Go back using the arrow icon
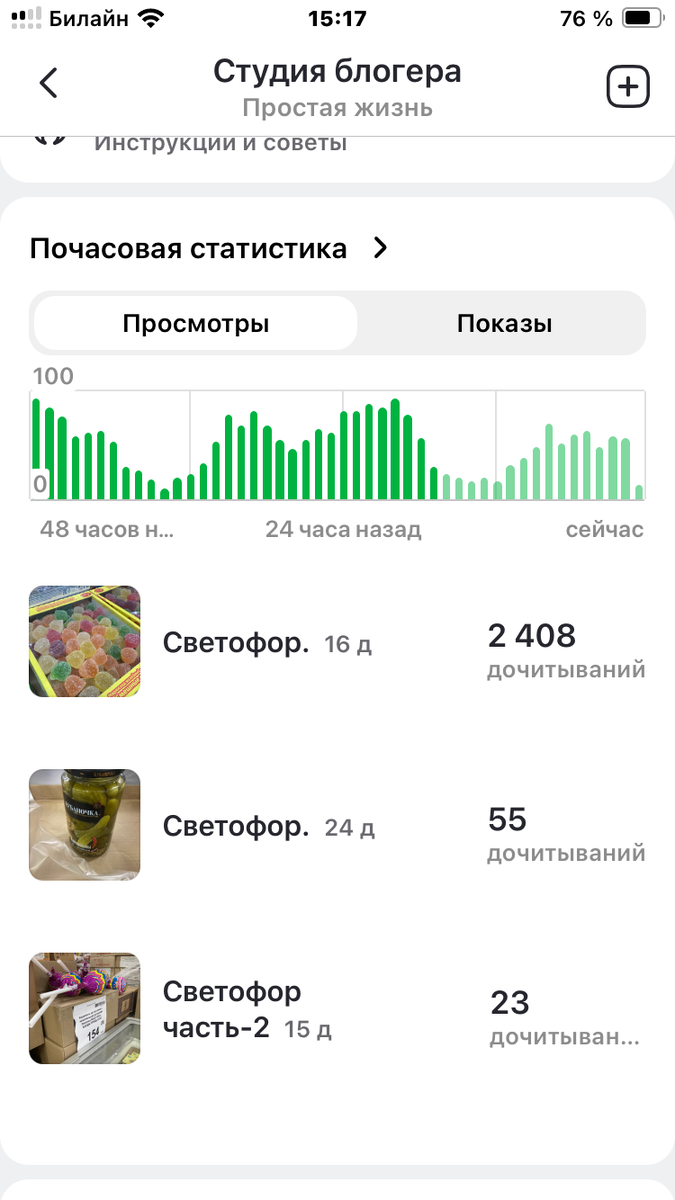The width and height of the screenshot is (675, 1200). point(48,84)
